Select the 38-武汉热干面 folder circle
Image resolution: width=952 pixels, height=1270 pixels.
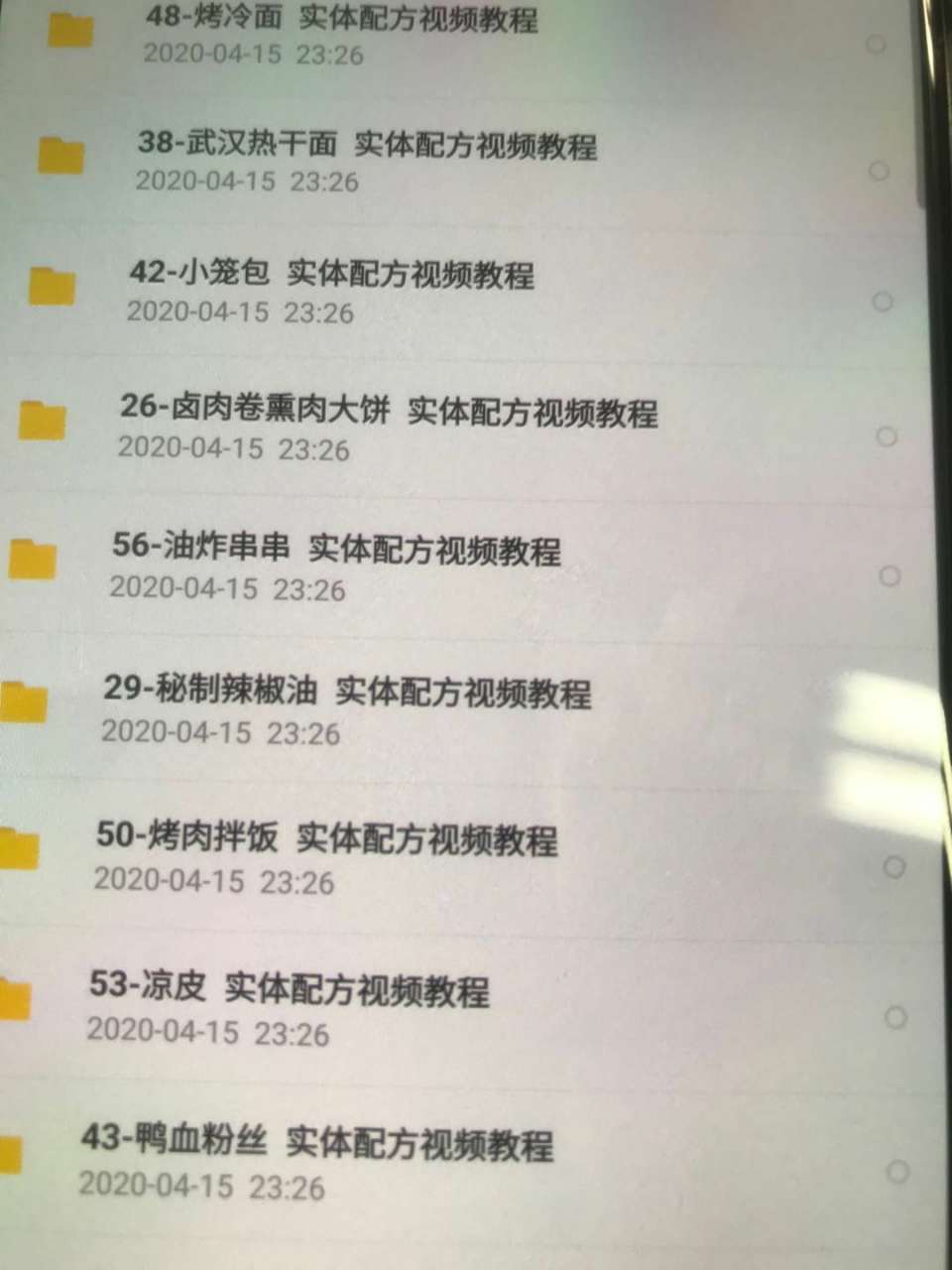click(879, 171)
